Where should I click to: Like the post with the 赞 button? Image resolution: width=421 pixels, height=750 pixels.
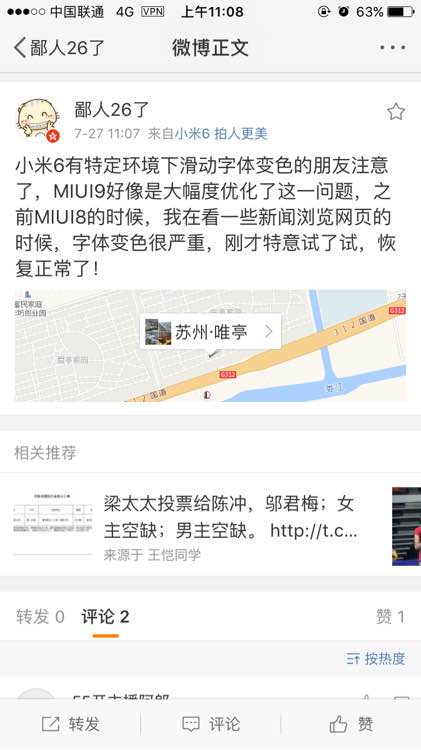coord(351,724)
